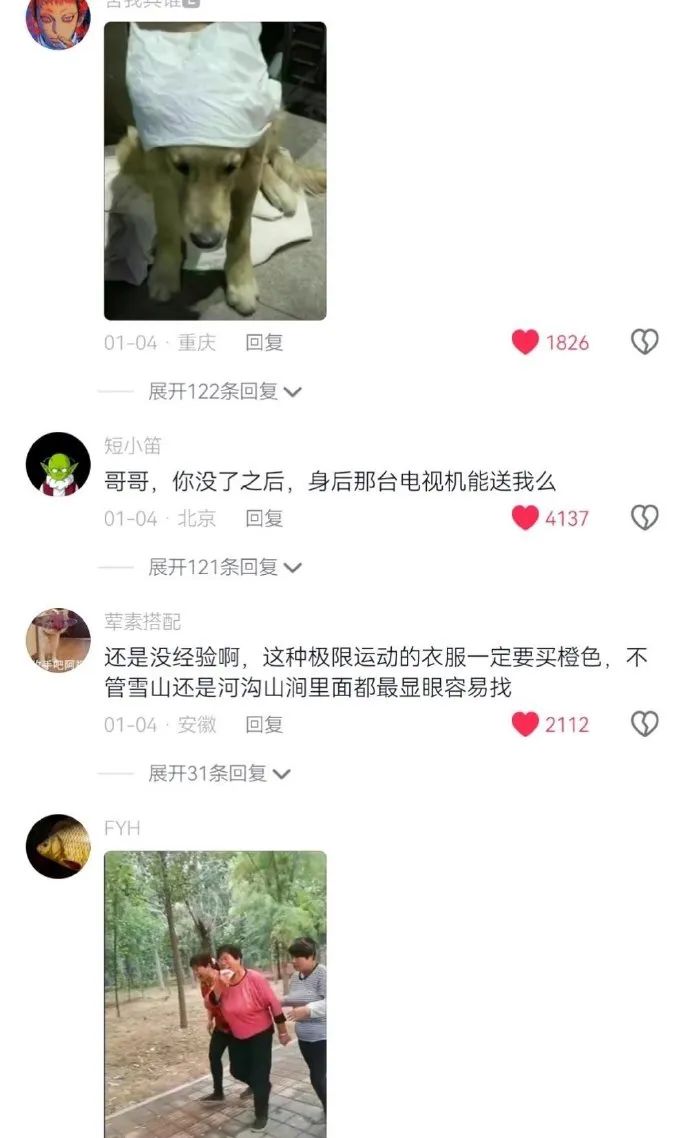This screenshot has width=690, height=1138.
Task: Dislike 短小笛's comment
Action: 644,518
